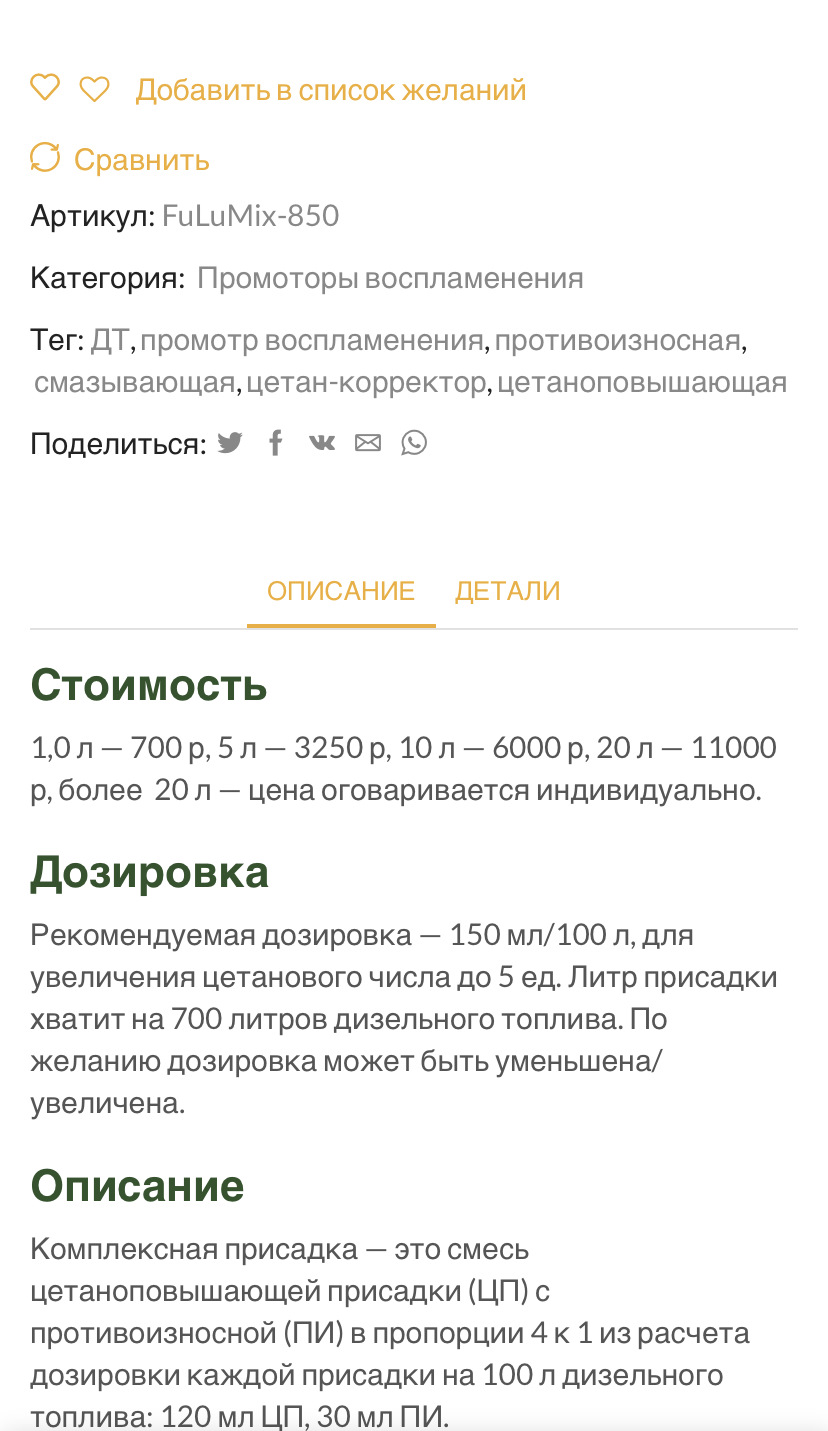Open tag цетан-корректор

click(366, 382)
